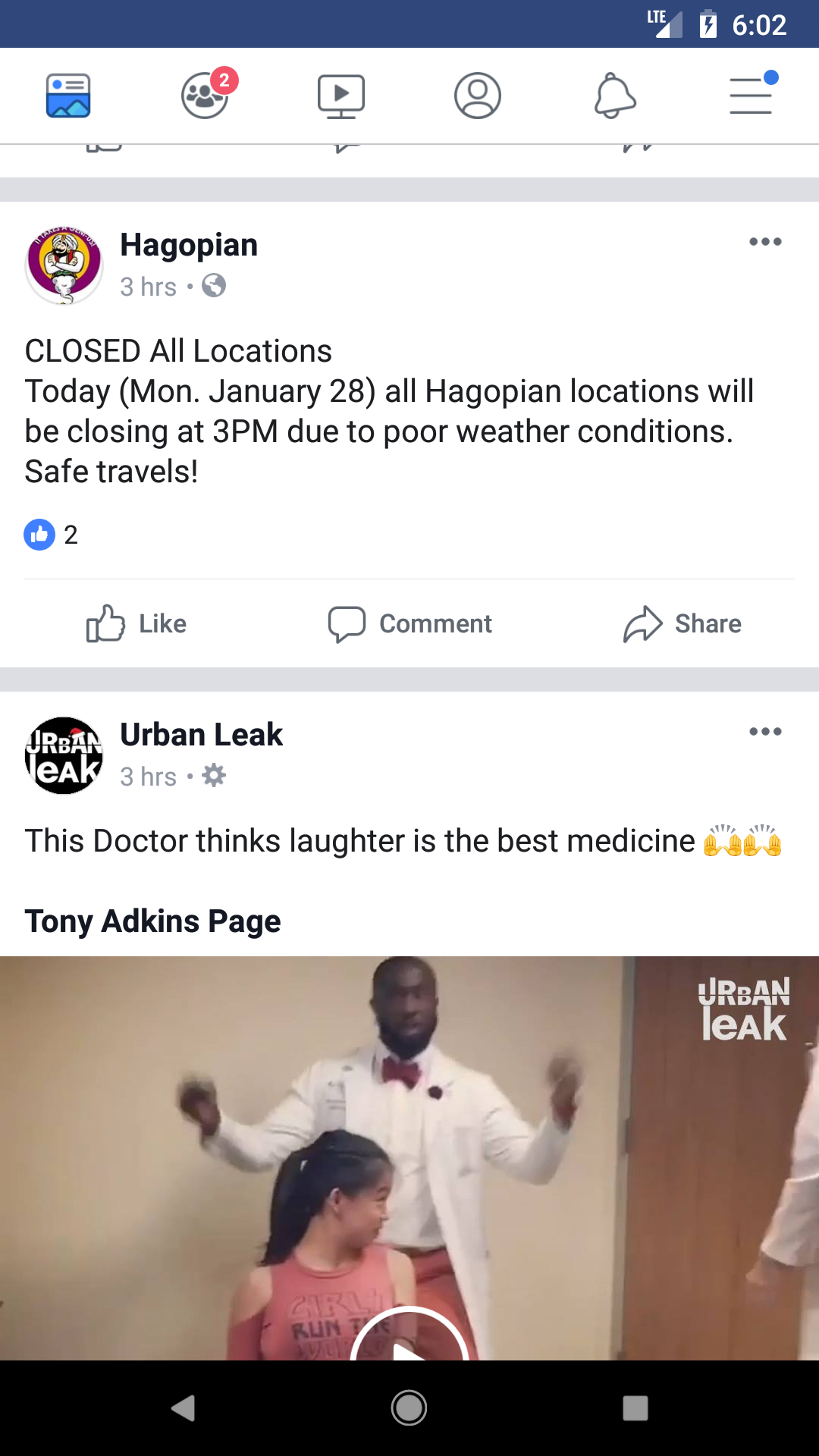
Task: Tap Urban Leak's profile picture
Action: (x=64, y=755)
